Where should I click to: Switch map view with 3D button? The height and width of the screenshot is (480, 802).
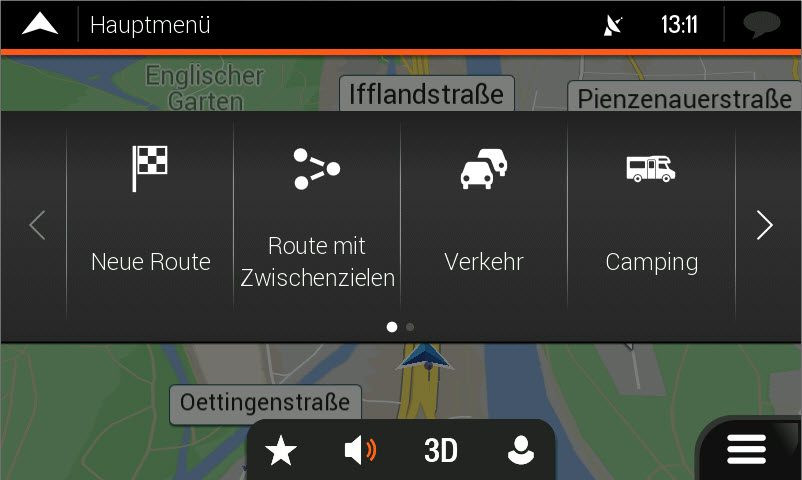pos(441,451)
